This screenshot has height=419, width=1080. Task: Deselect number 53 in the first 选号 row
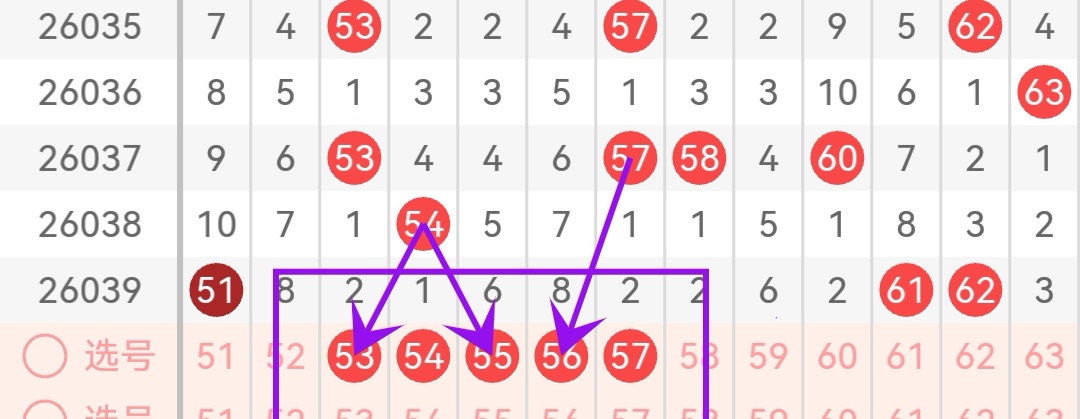click(355, 357)
